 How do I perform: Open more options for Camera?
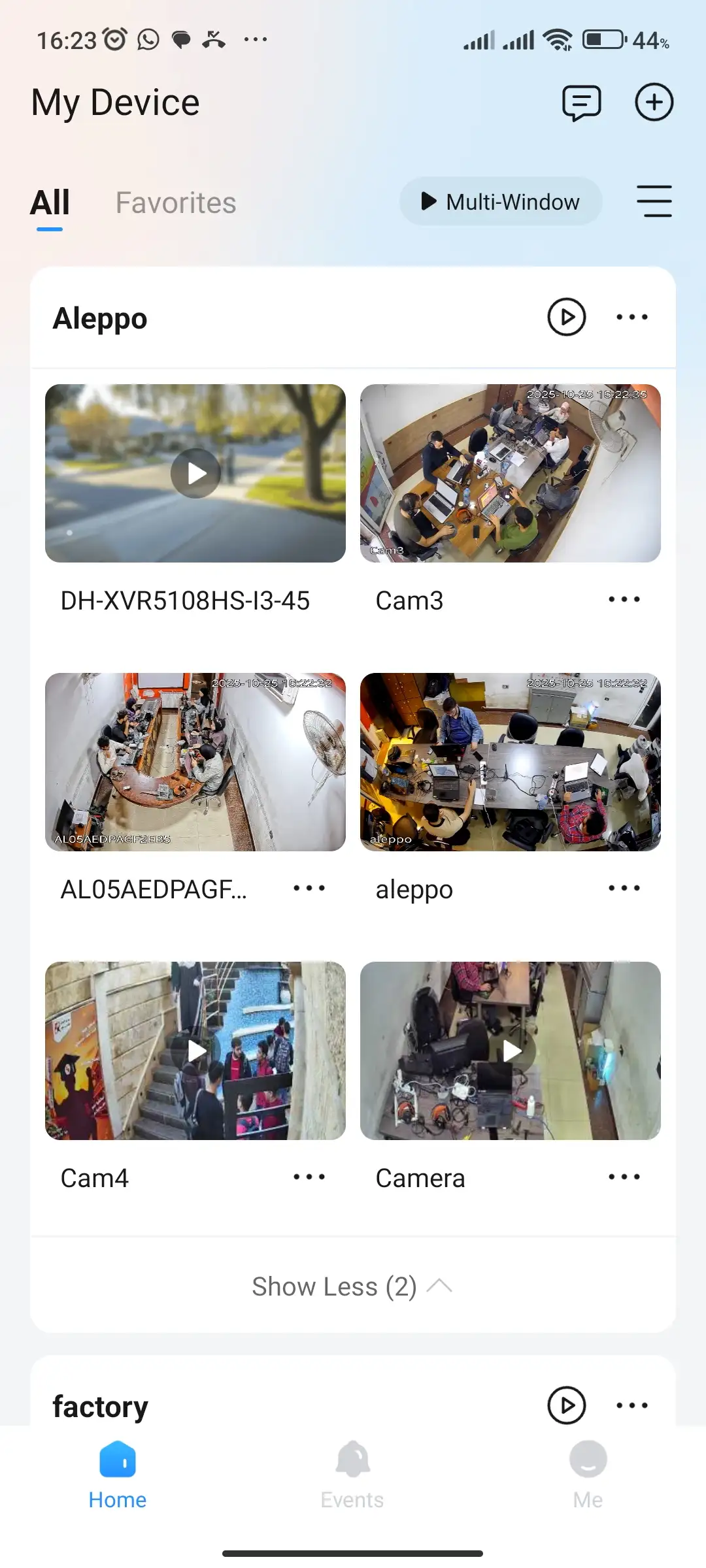(x=624, y=1177)
